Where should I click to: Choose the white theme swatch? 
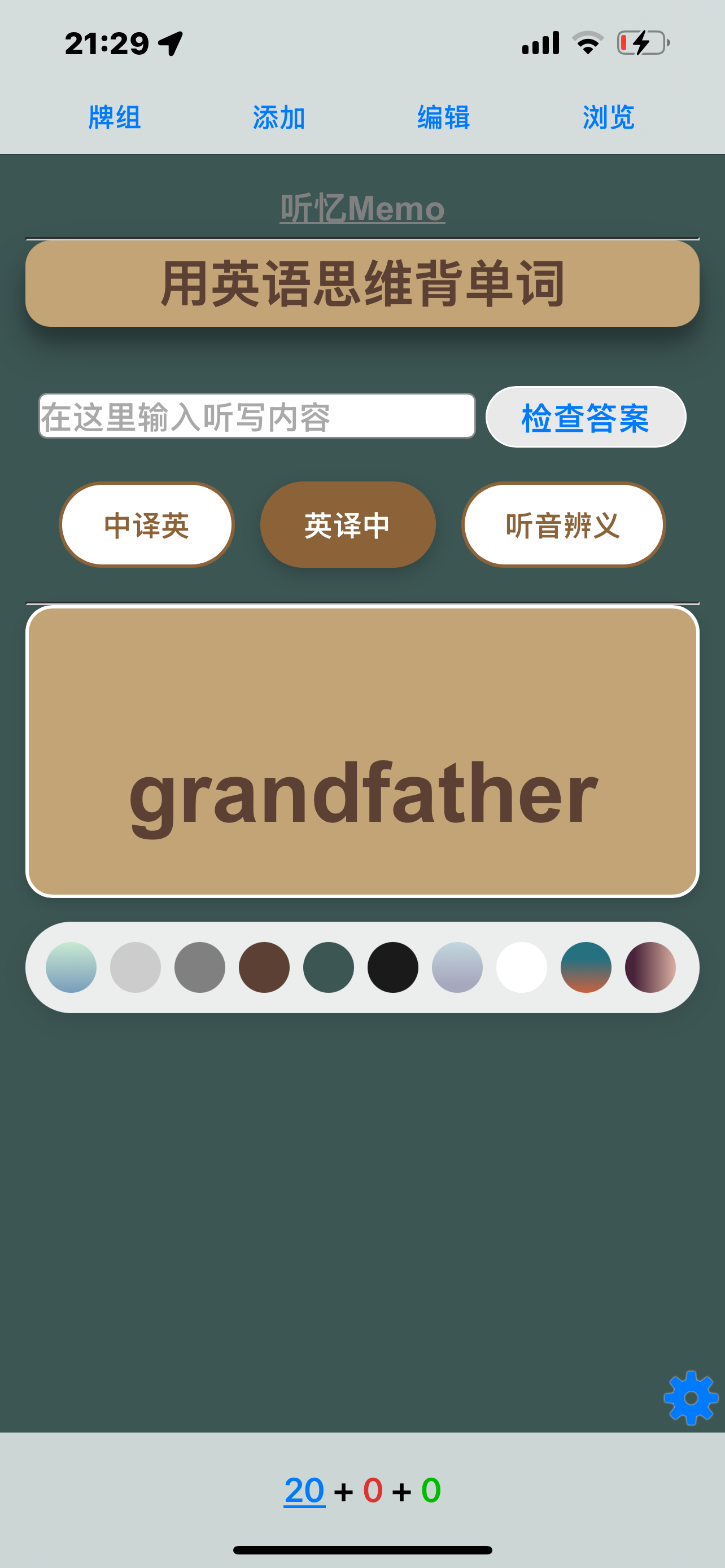click(522, 967)
